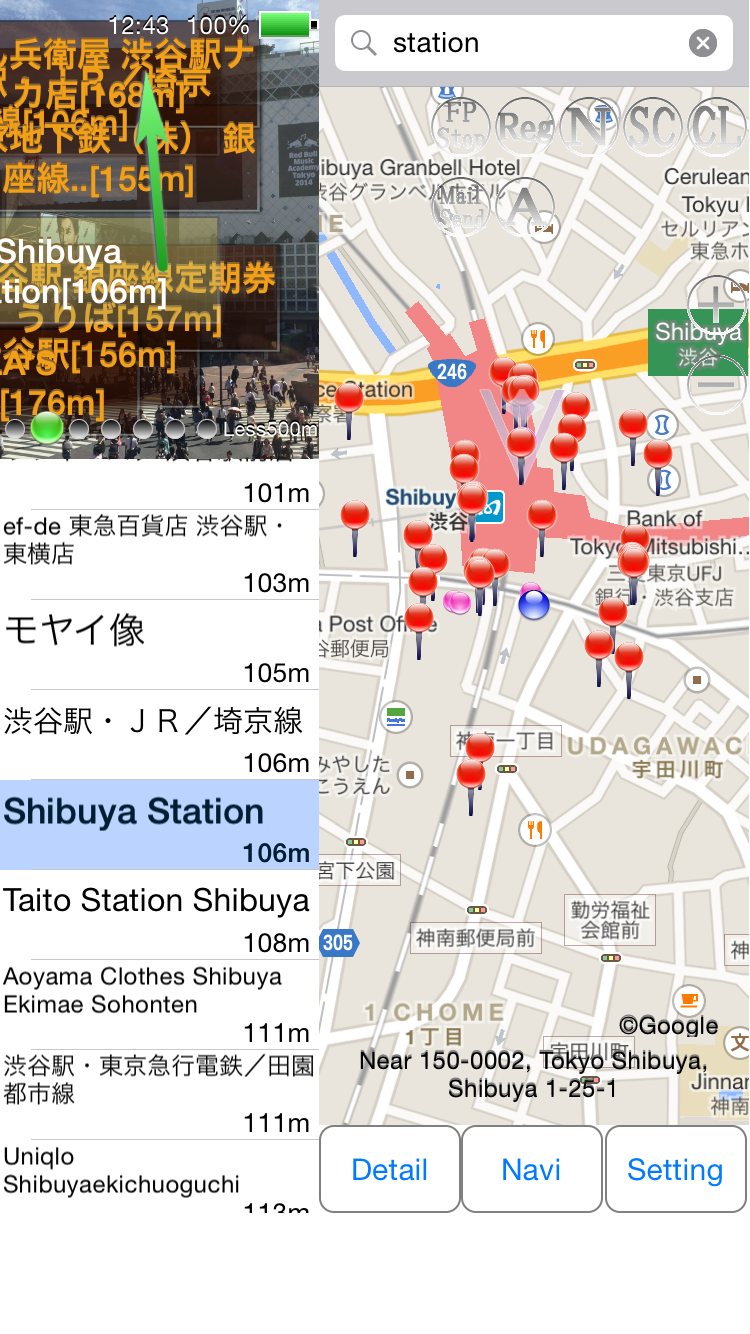750x1334 pixels.
Task: Tap the Reg round button on the map
Action: [524, 126]
